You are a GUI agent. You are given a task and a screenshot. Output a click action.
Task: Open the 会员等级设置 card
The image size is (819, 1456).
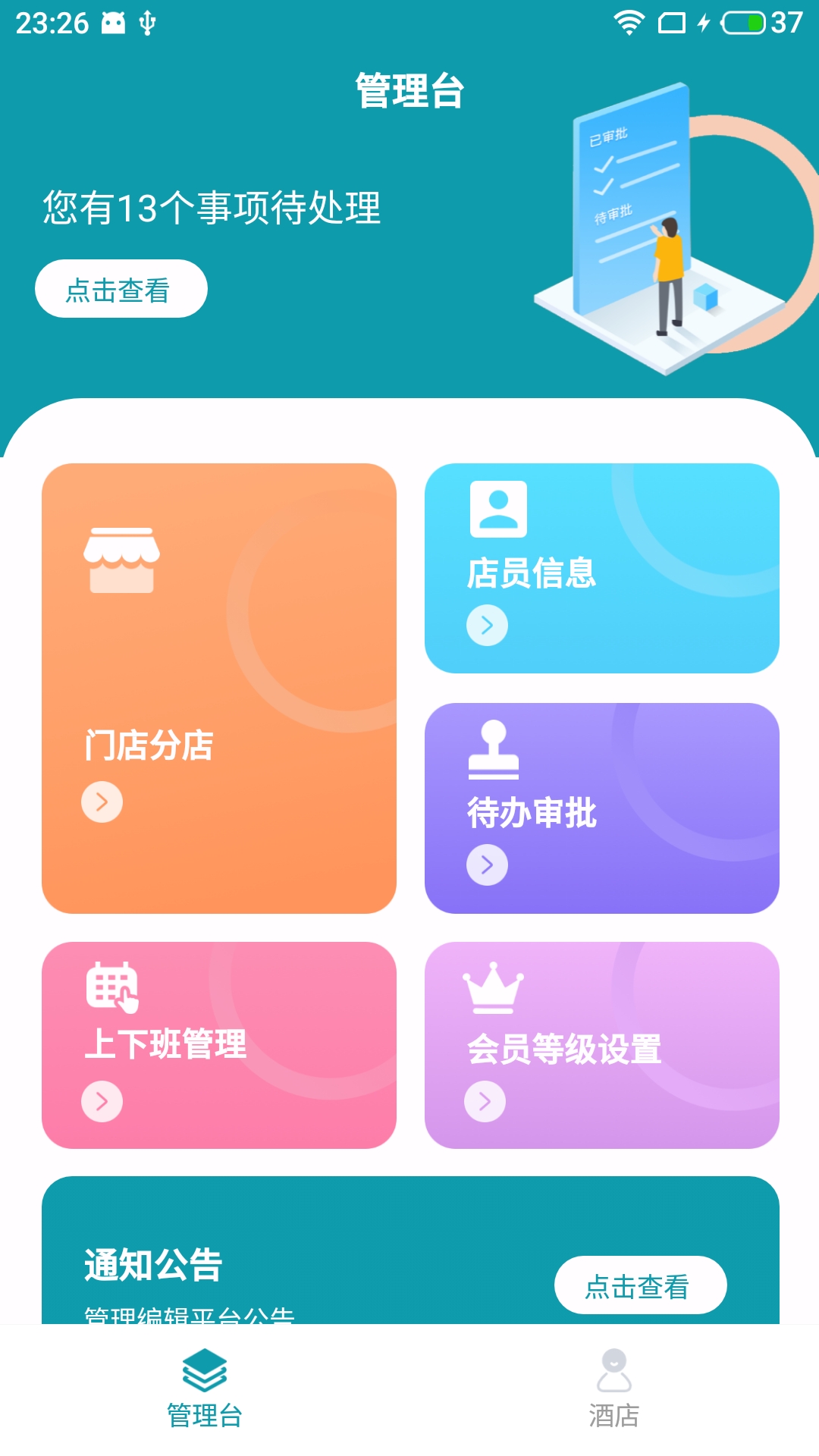601,1045
